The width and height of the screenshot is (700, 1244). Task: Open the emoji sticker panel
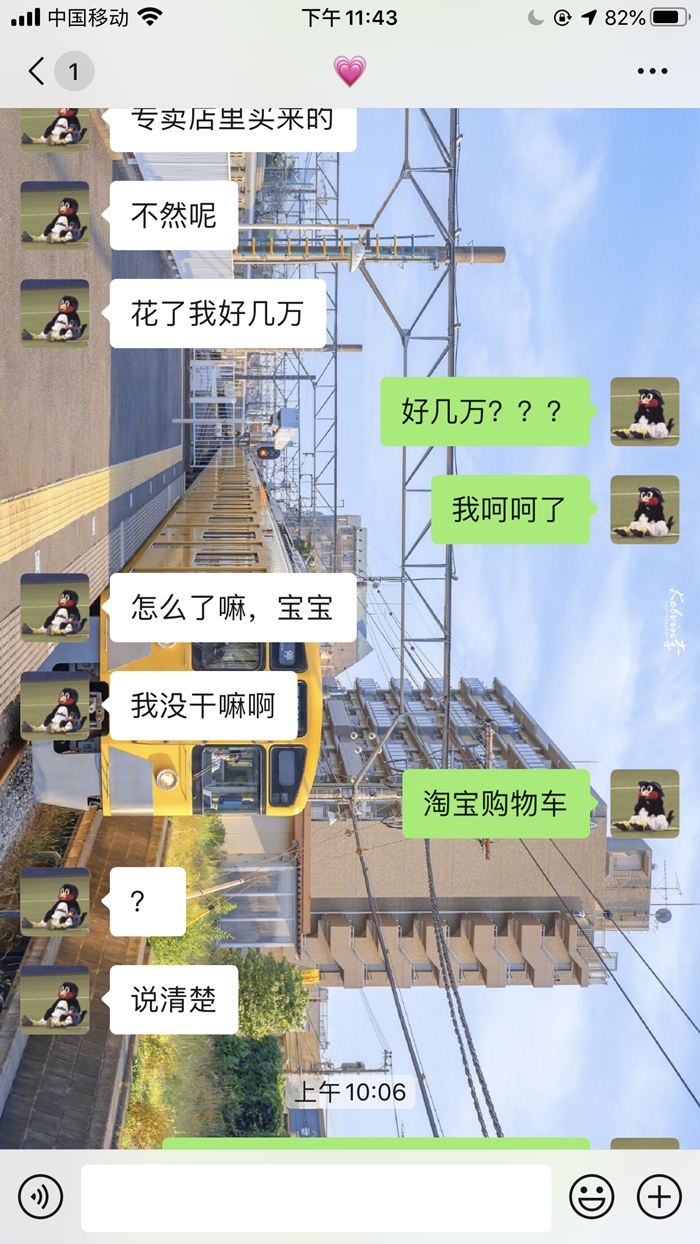coord(591,1196)
